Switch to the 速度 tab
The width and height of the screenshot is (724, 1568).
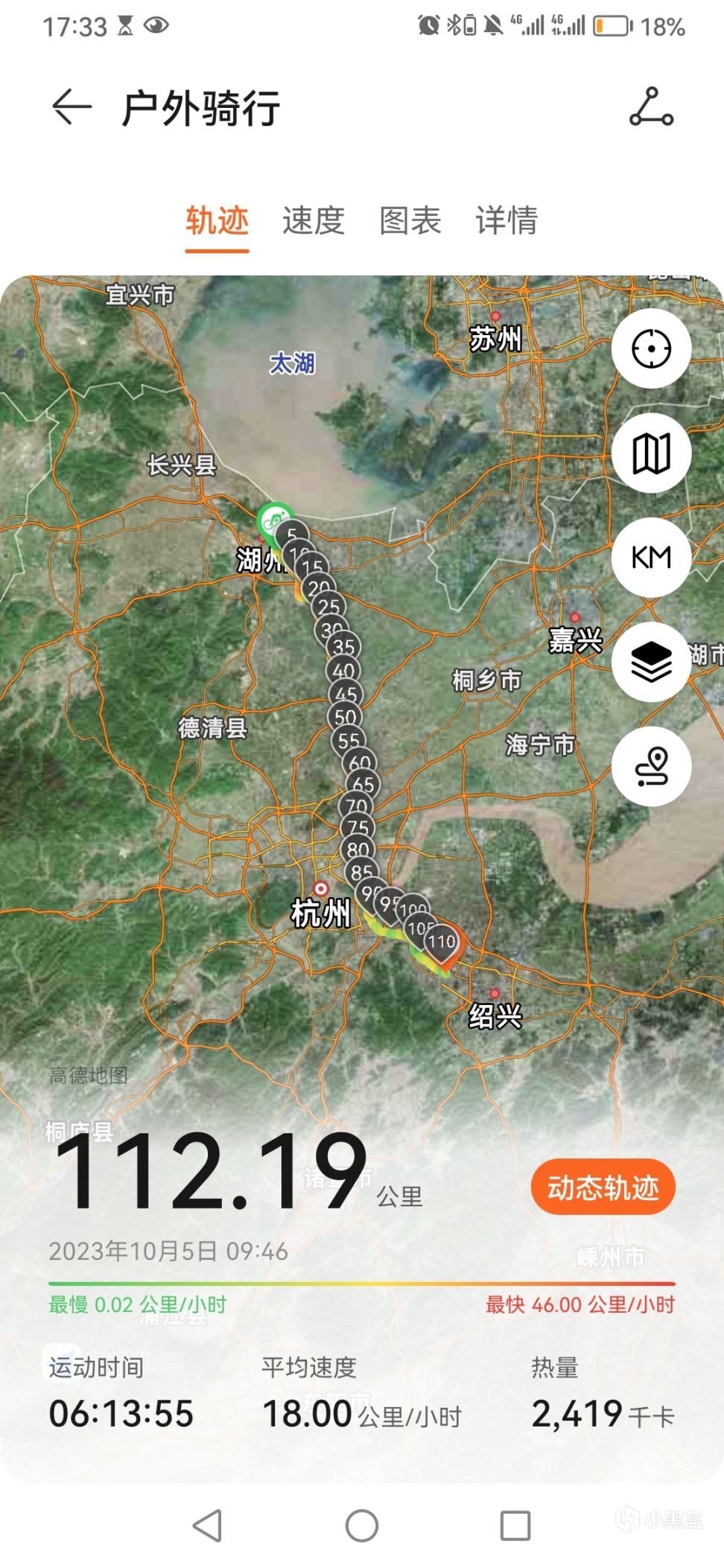point(313,221)
